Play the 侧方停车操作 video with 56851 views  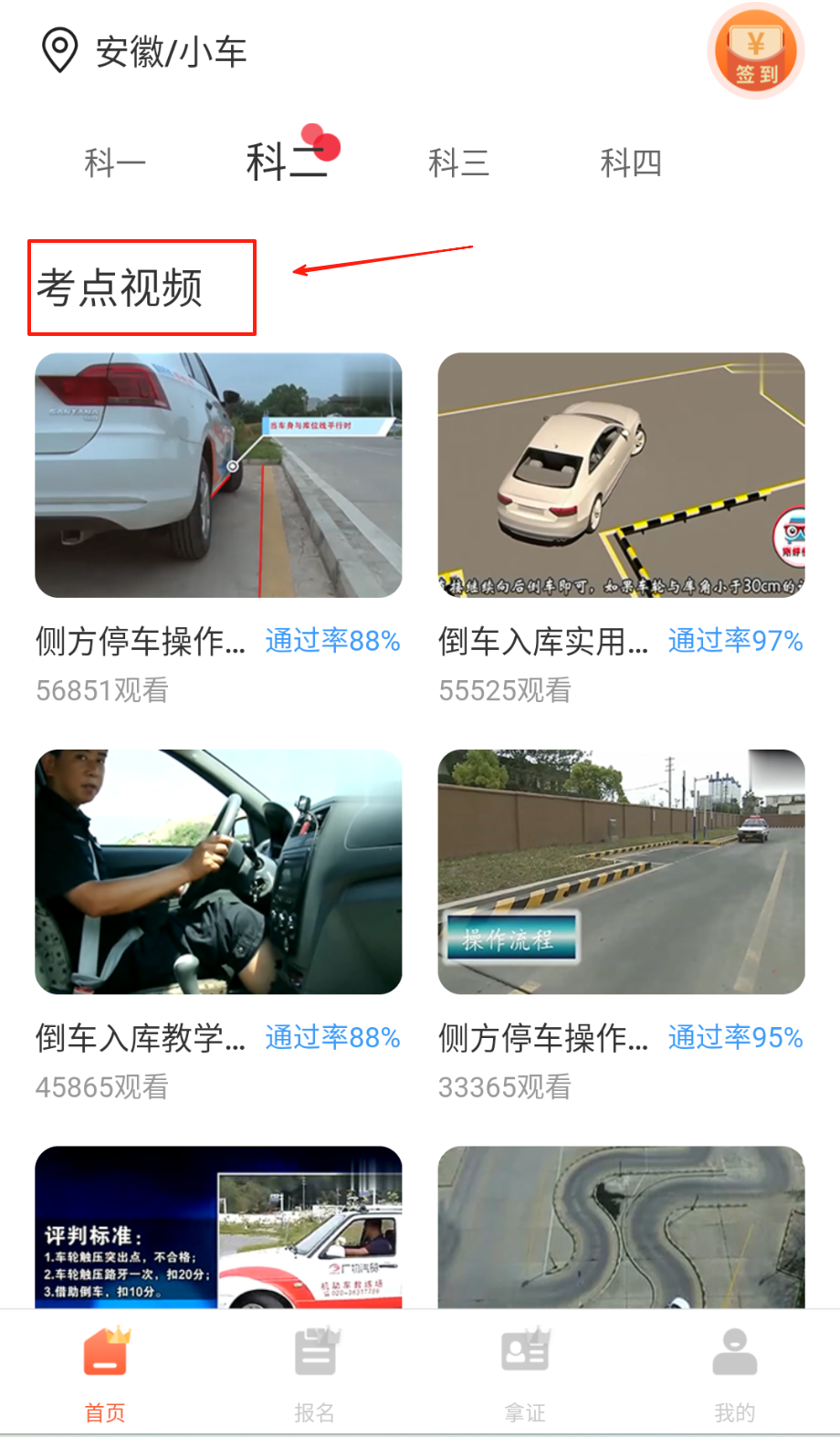click(x=218, y=475)
